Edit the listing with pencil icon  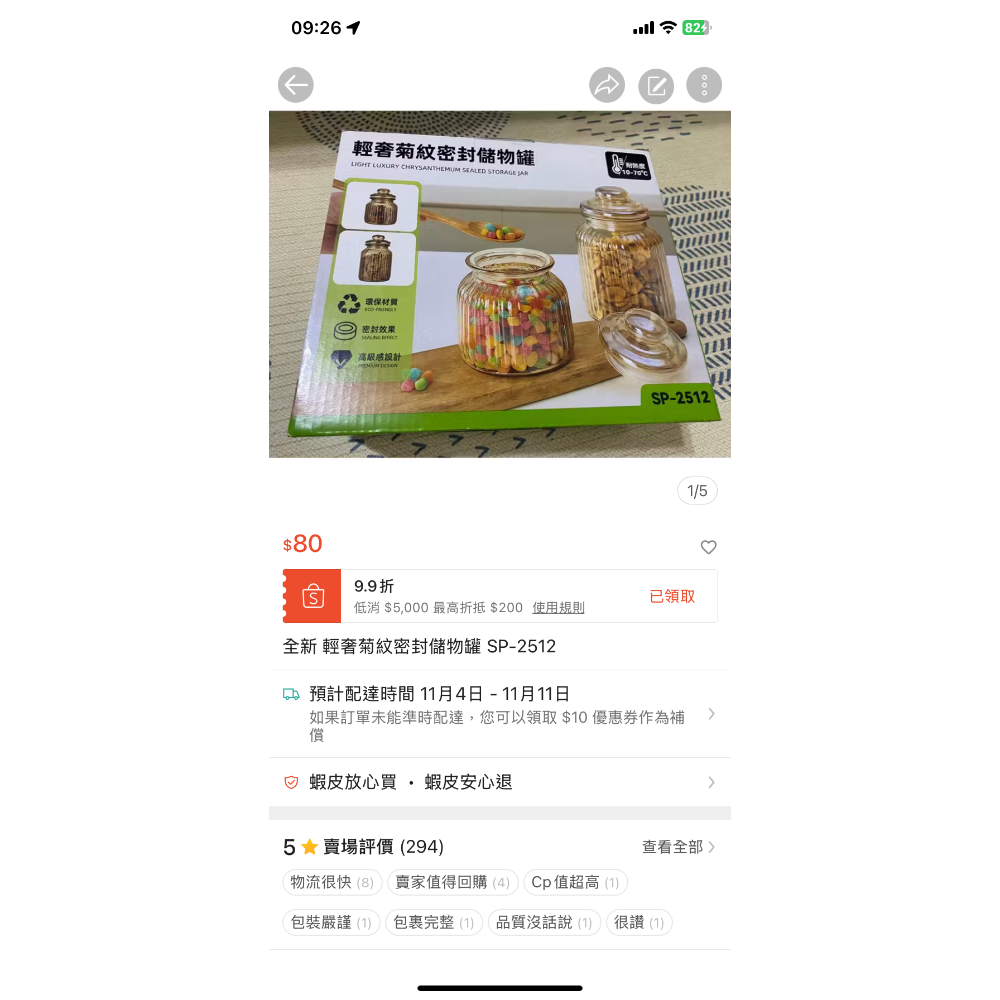(x=656, y=85)
